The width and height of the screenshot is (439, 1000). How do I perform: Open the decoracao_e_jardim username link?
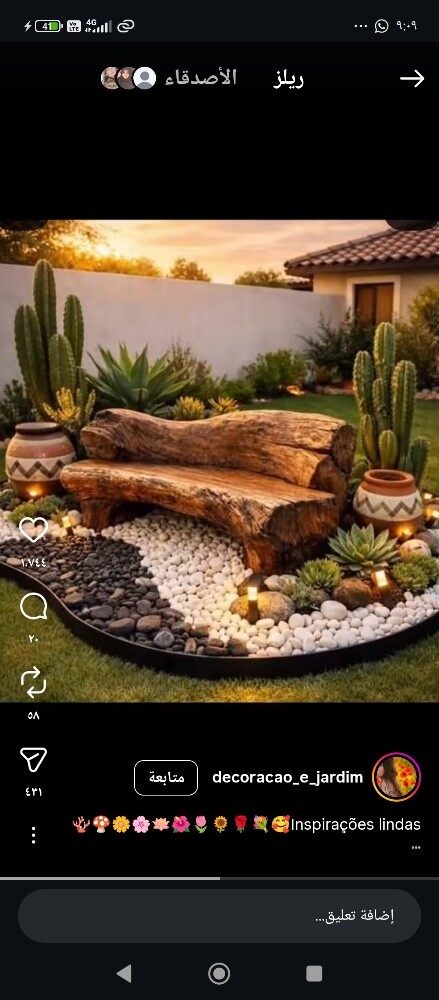(x=287, y=777)
